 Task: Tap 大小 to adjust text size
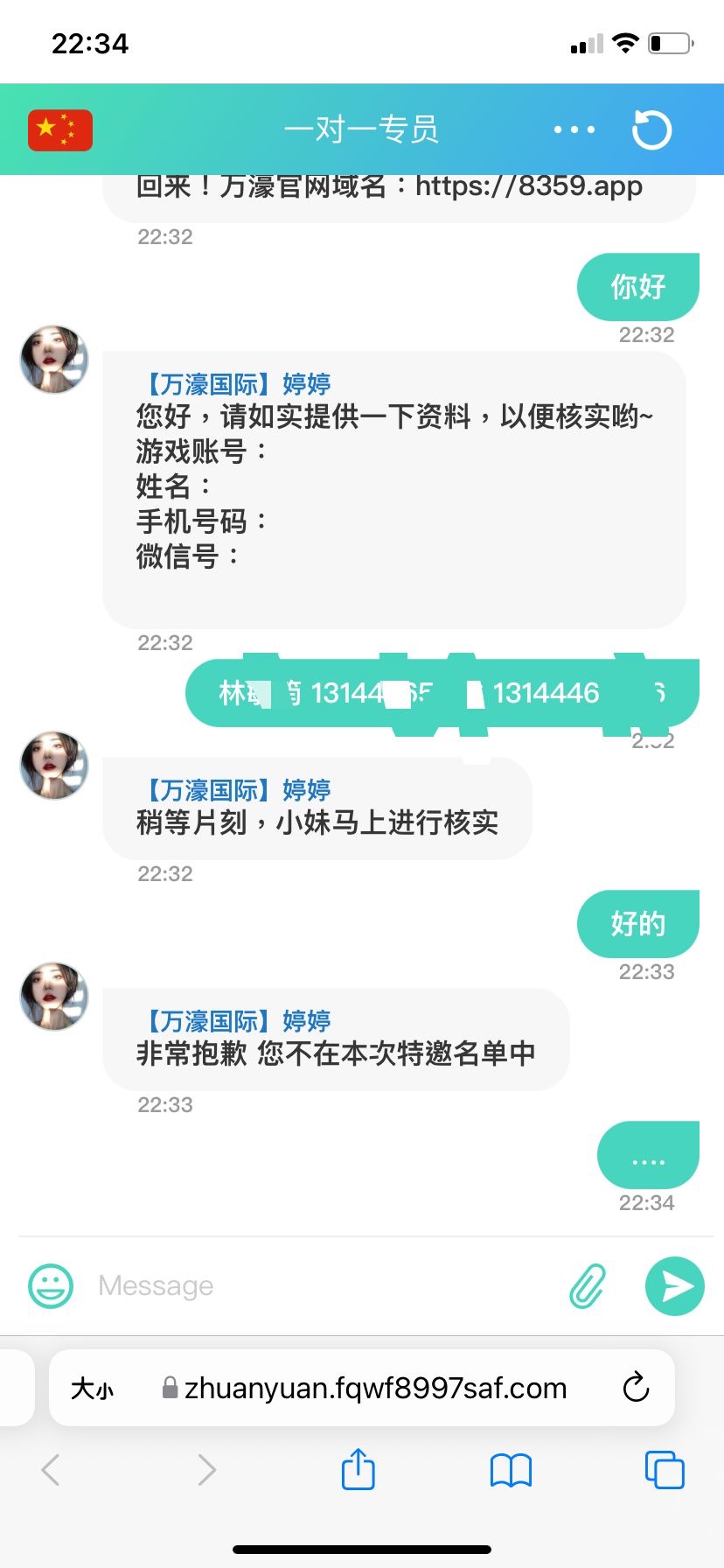point(91,1388)
